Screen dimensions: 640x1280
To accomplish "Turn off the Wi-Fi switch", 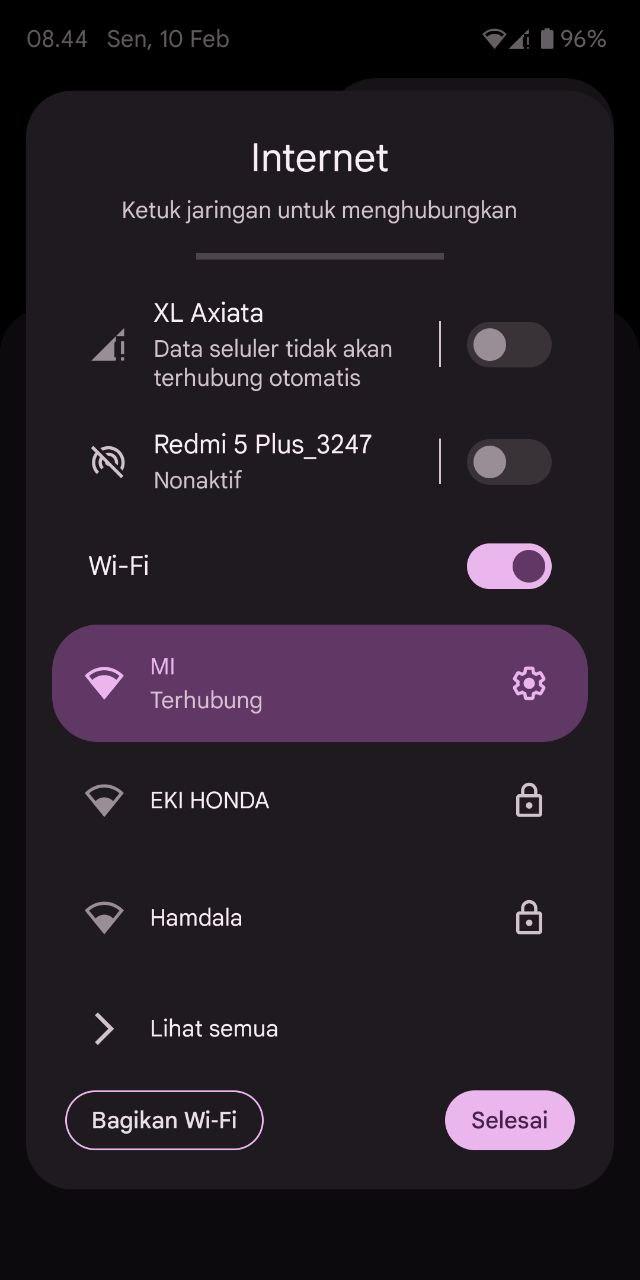I will (x=509, y=566).
